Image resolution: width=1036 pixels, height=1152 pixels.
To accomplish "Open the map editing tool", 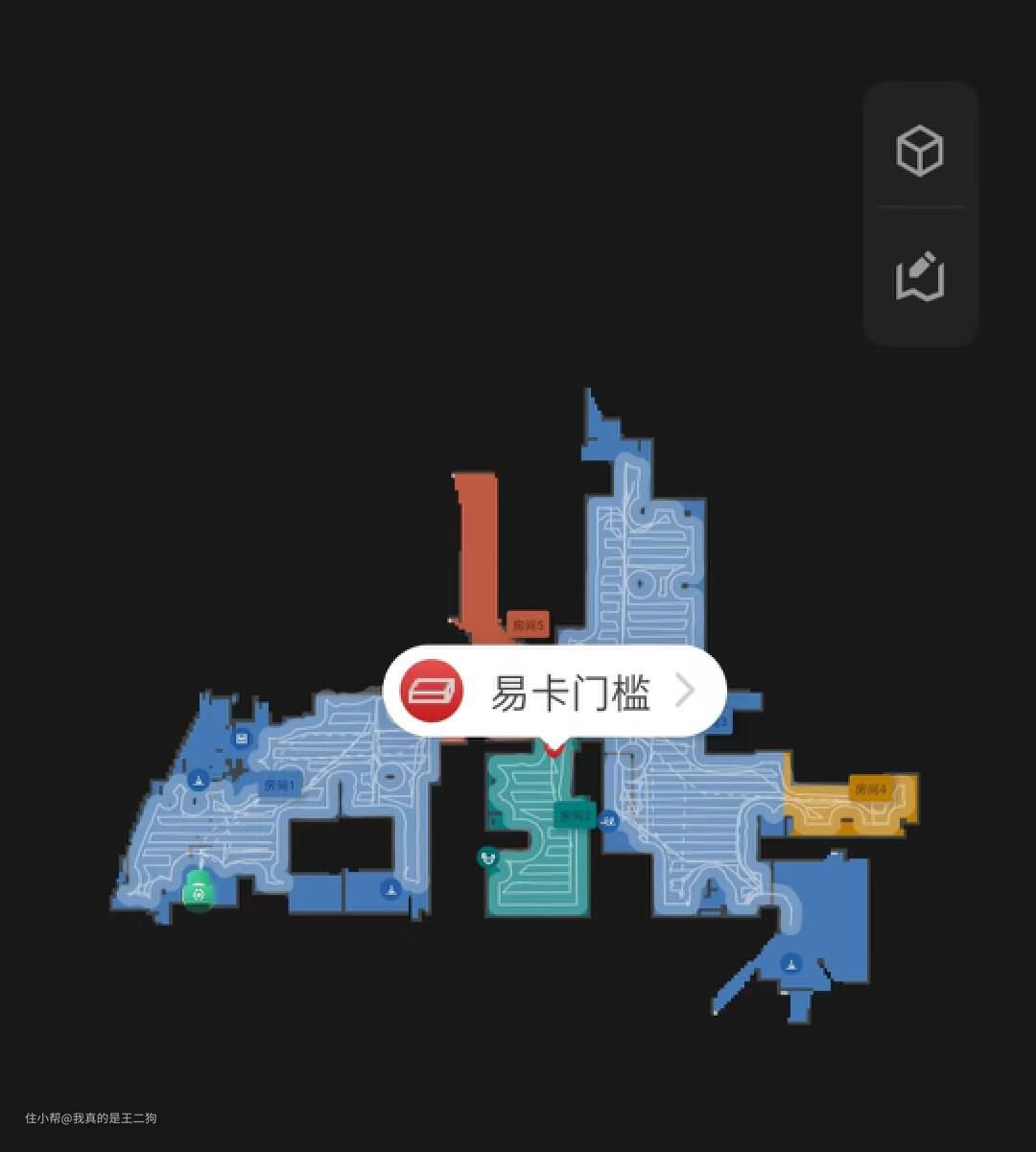I will [919, 277].
